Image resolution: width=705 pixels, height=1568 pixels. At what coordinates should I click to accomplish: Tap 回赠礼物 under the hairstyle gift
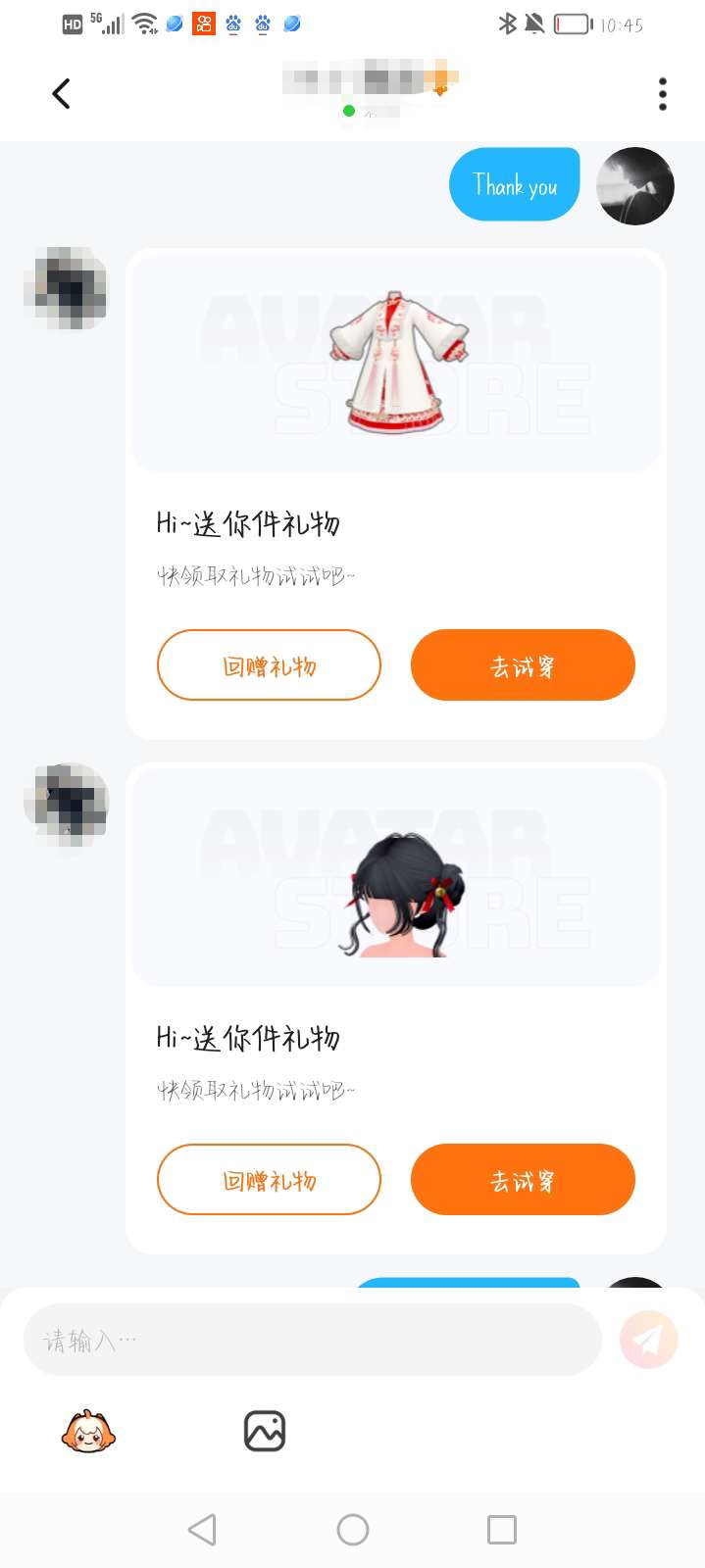coord(269,1180)
